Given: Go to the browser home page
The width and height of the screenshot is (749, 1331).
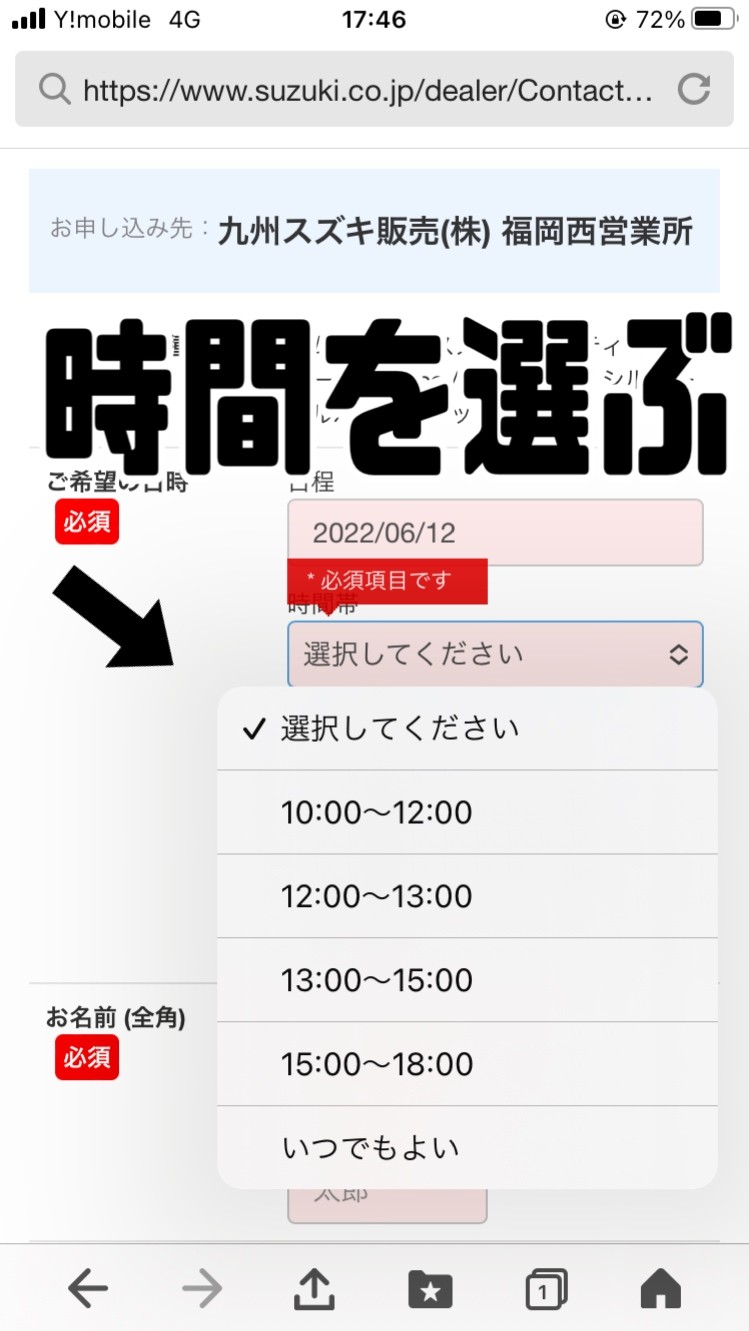Looking at the screenshot, I should coord(660,1288).
